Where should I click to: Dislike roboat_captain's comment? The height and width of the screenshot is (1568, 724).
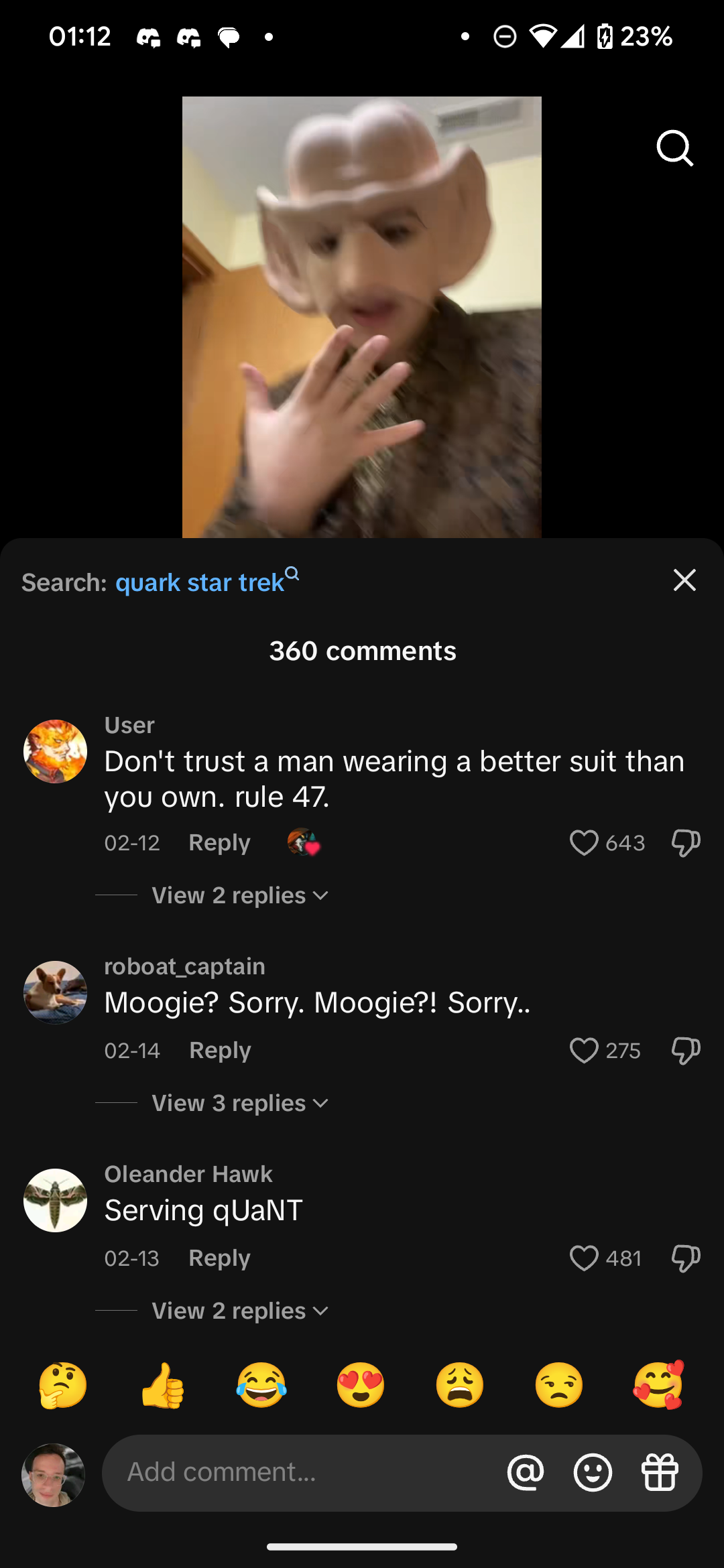click(686, 1051)
